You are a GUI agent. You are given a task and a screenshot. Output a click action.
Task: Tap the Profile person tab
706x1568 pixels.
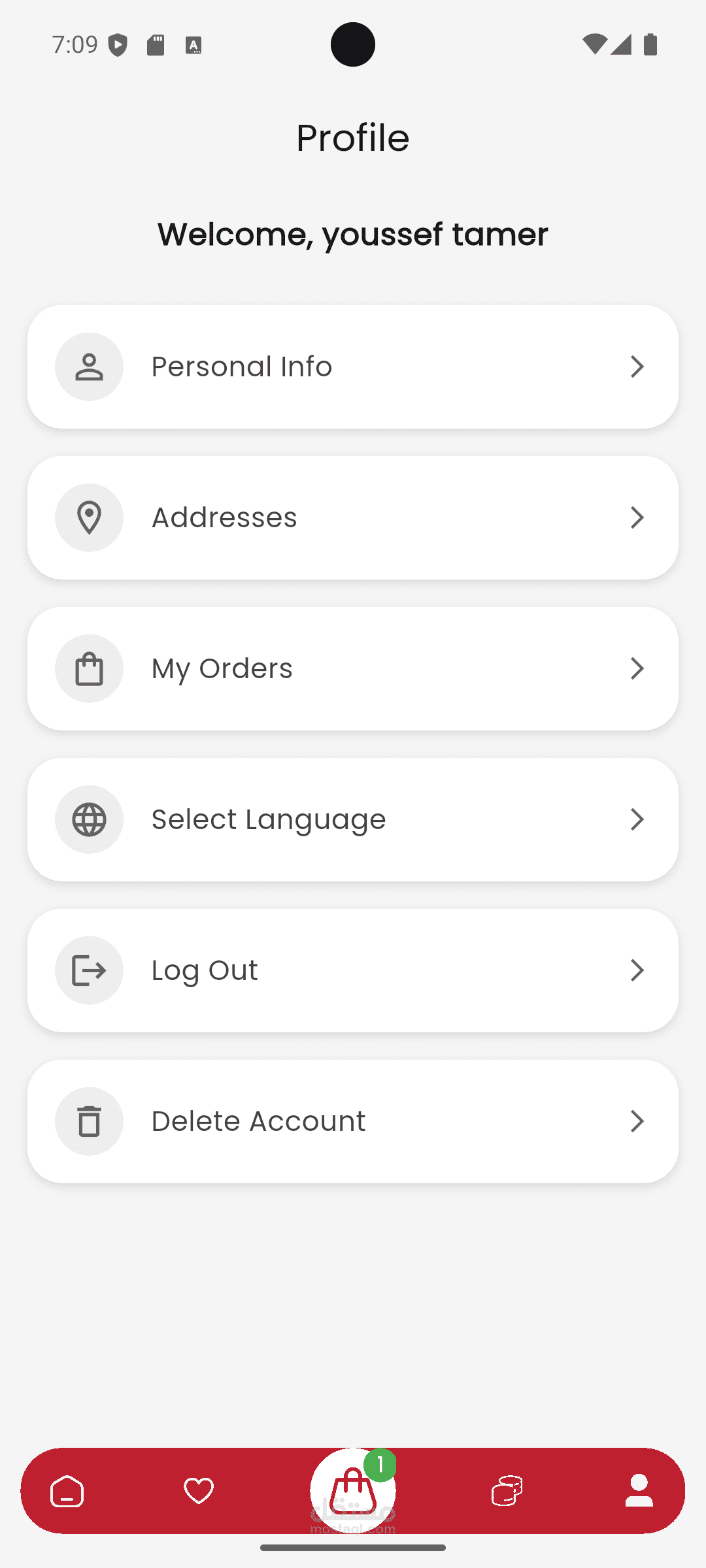639,1491
